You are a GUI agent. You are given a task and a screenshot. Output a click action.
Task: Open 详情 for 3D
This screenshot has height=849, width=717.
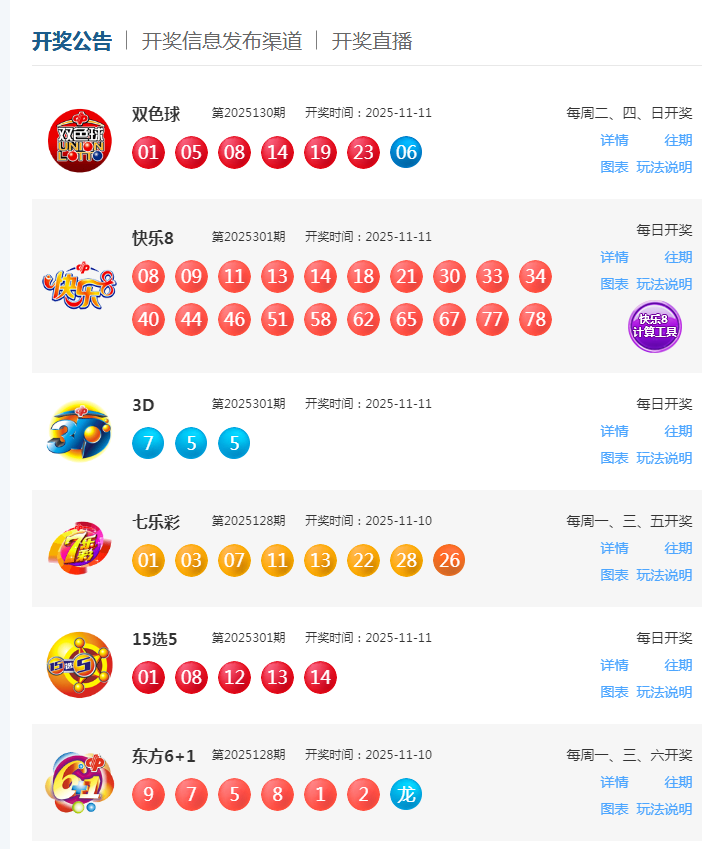pyautogui.click(x=614, y=431)
